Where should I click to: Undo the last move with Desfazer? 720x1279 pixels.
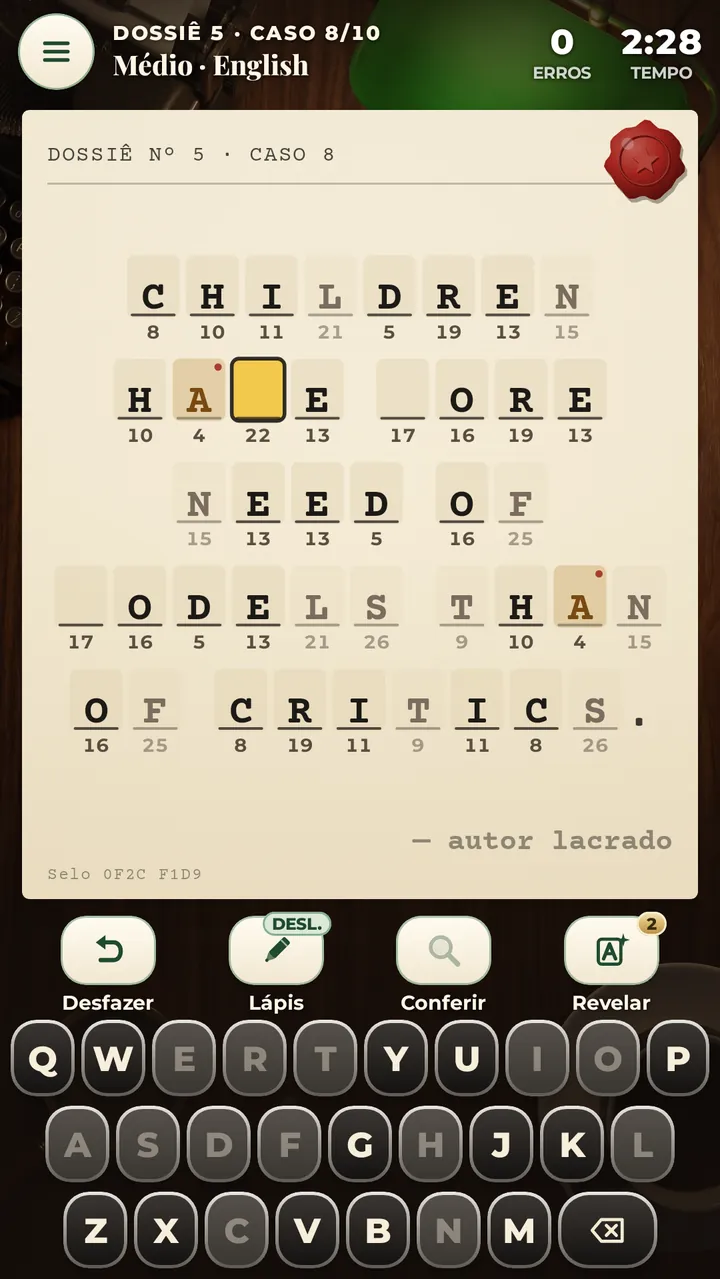point(108,950)
